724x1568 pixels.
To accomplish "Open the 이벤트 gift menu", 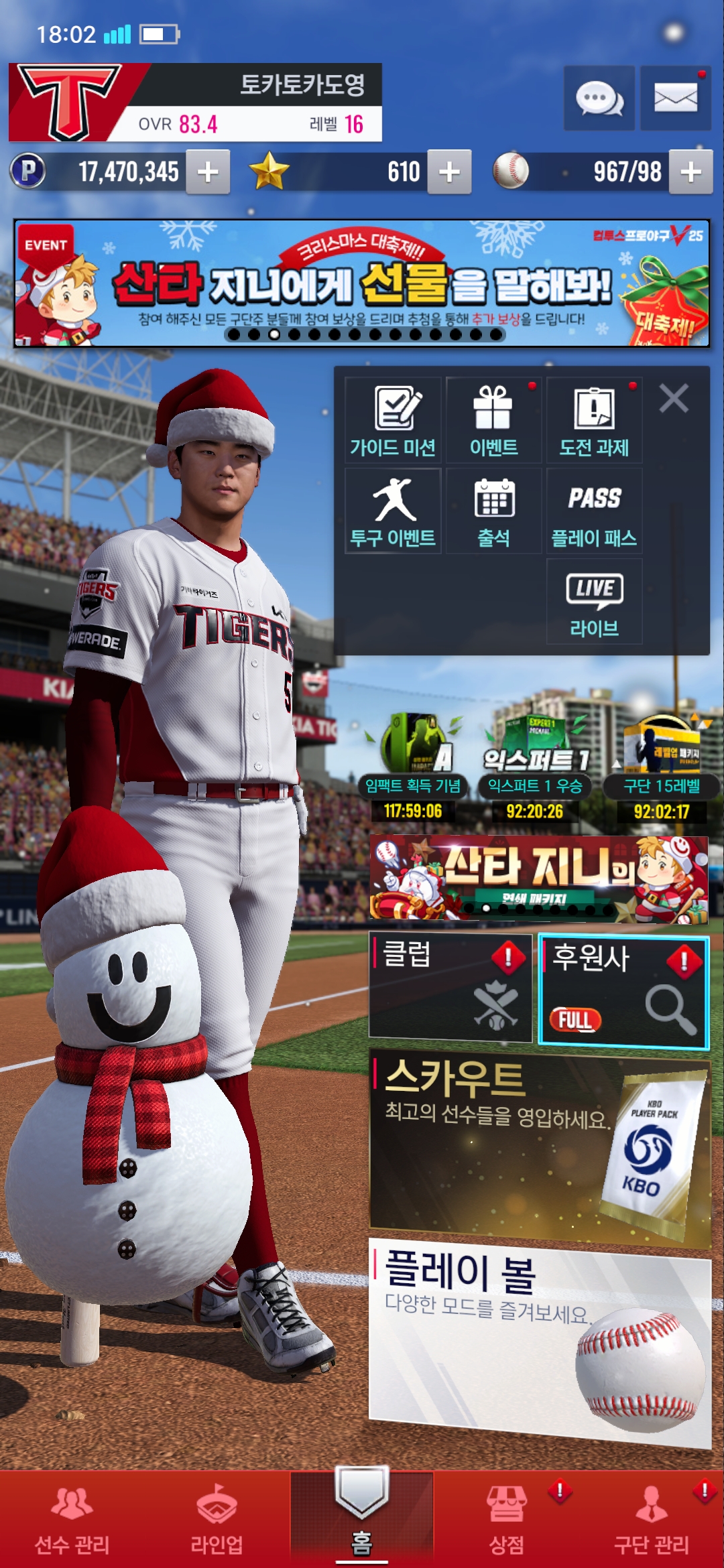I will pos(493,420).
